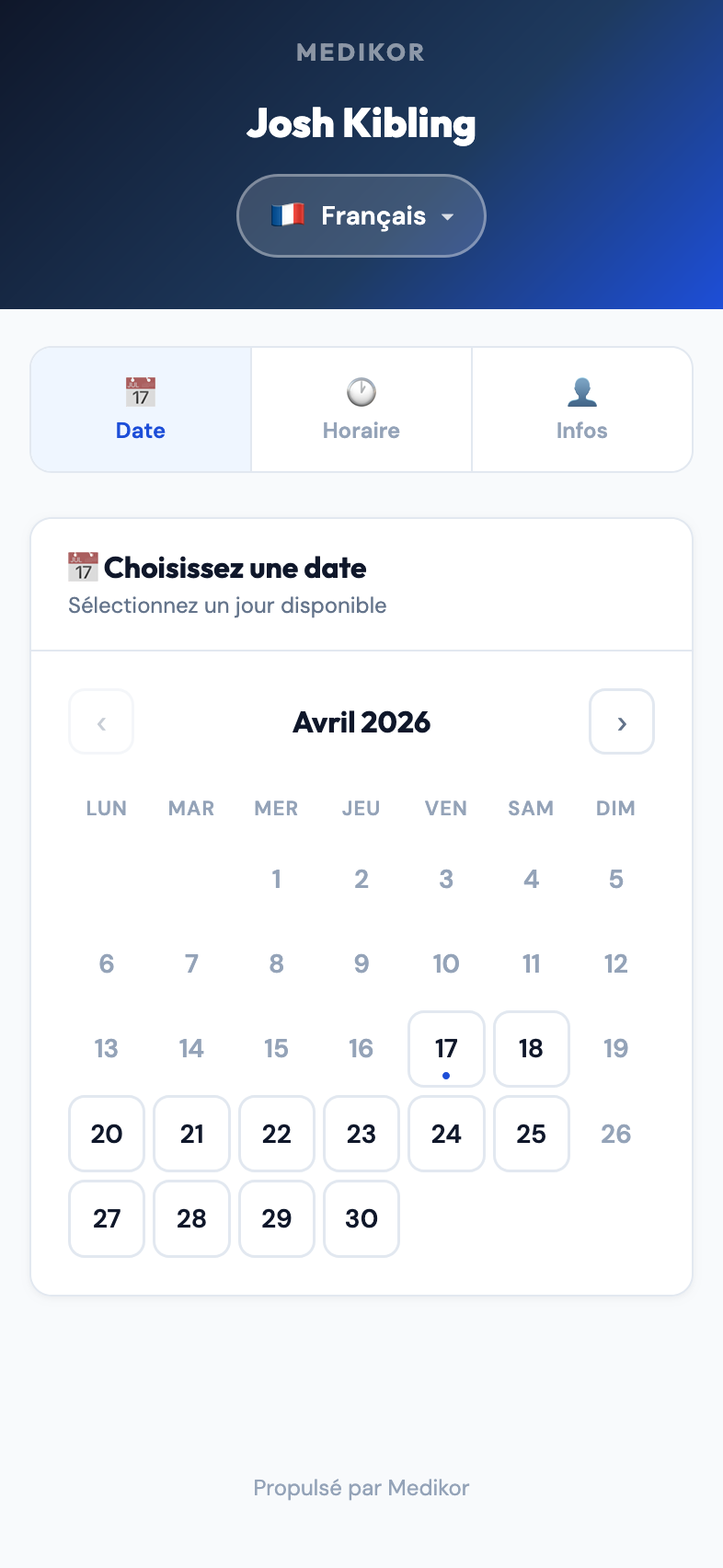The width and height of the screenshot is (723, 1568).
Task: Open the Français language selector
Action: pyautogui.click(x=361, y=215)
